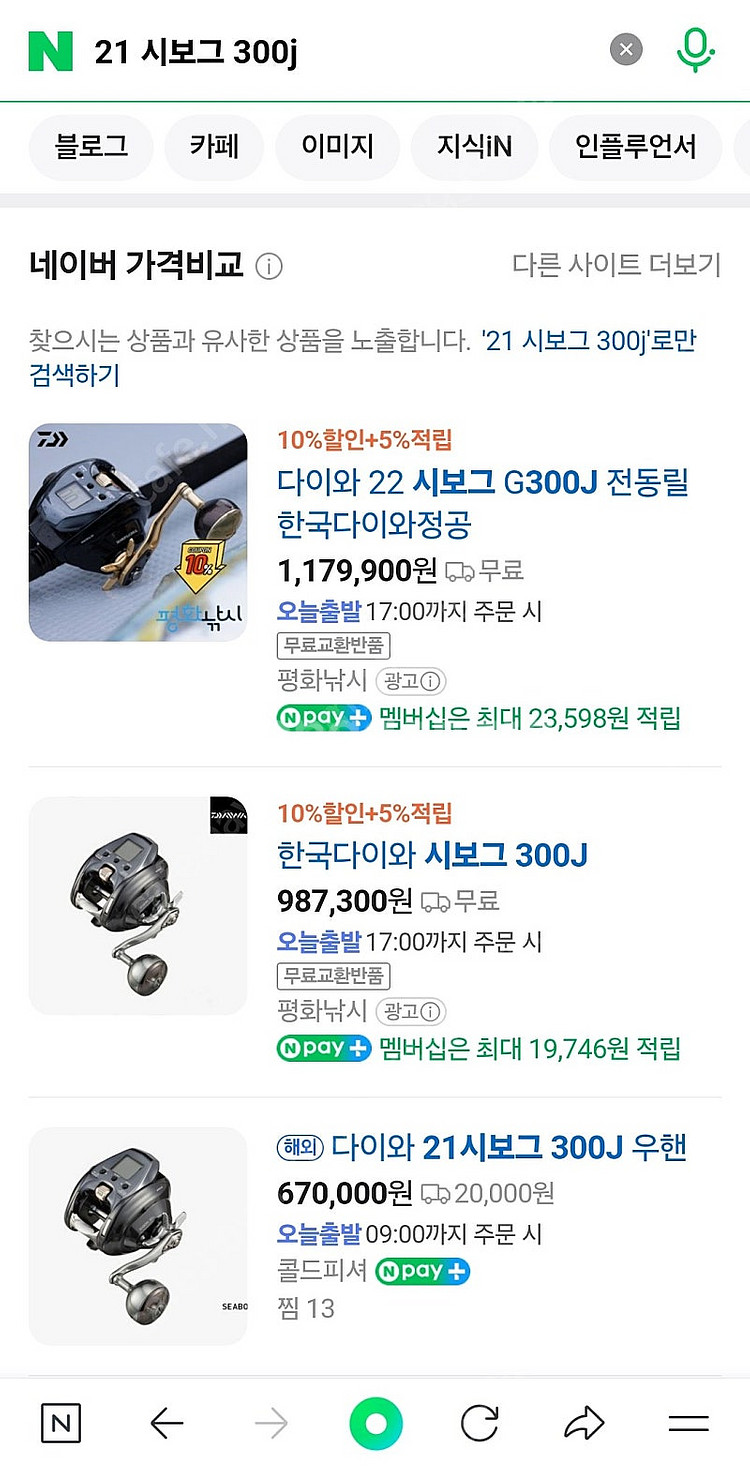Switch to the 지식iN tab
The height and width of the screenshot is (1469, 750).
pos(474,147)
